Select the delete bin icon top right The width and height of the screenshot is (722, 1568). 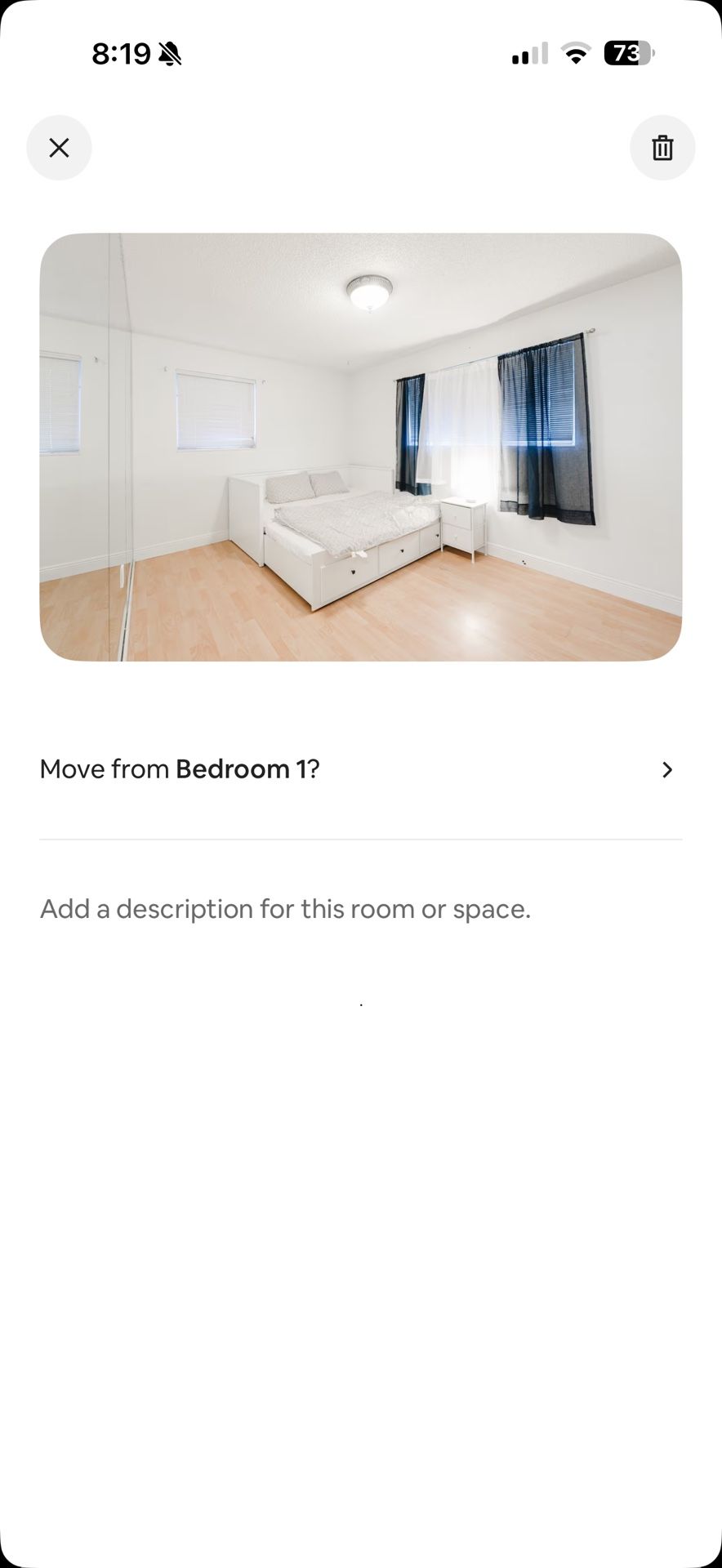point(662,148)
